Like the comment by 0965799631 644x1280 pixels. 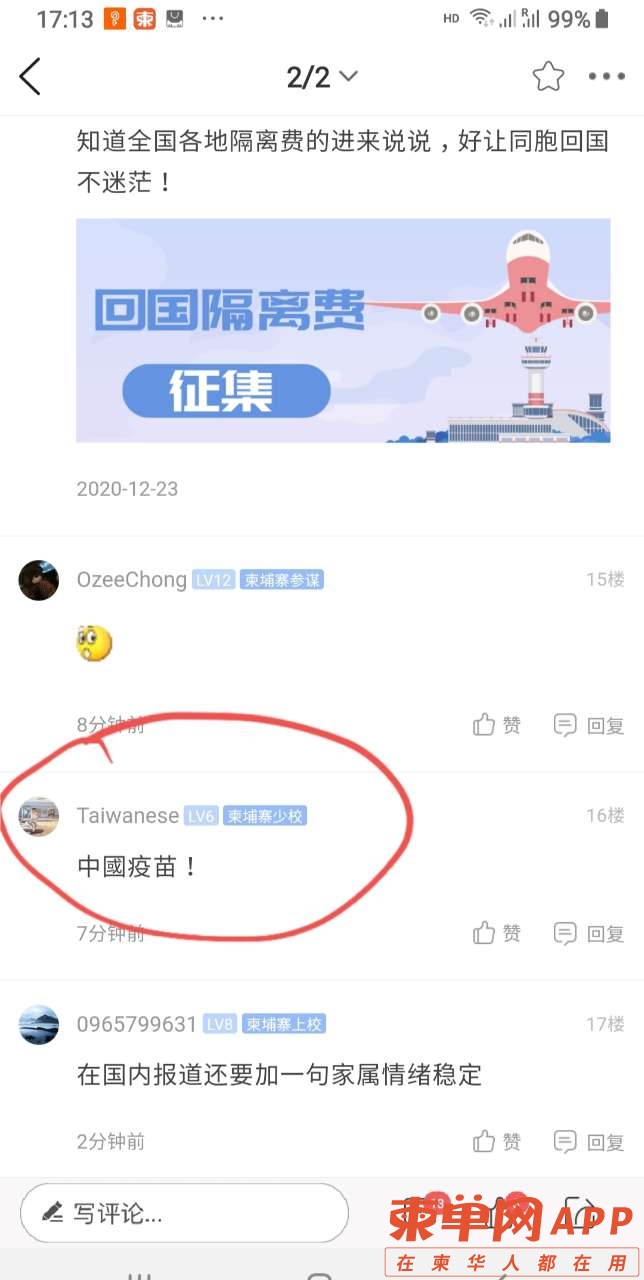pos(497,1141)
